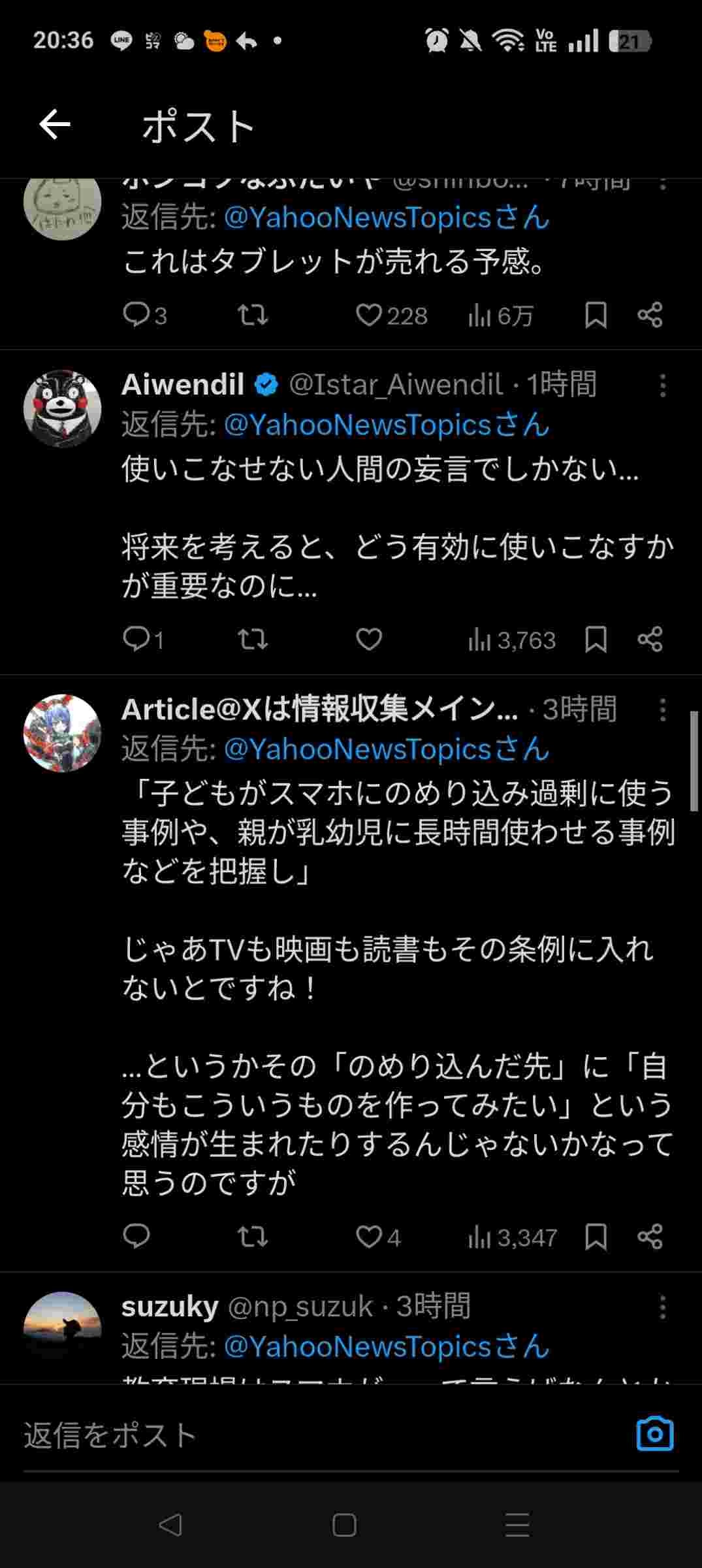Screen dimensions: 702x1568
Task: Repost the Article@X reply
Action: pyautogui.click(x=253, y=1236)
